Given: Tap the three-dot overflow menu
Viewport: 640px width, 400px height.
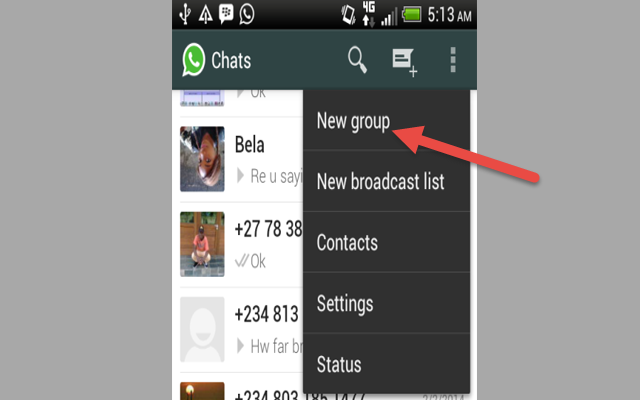Looking at the screenshot, I should click(452, 61).
